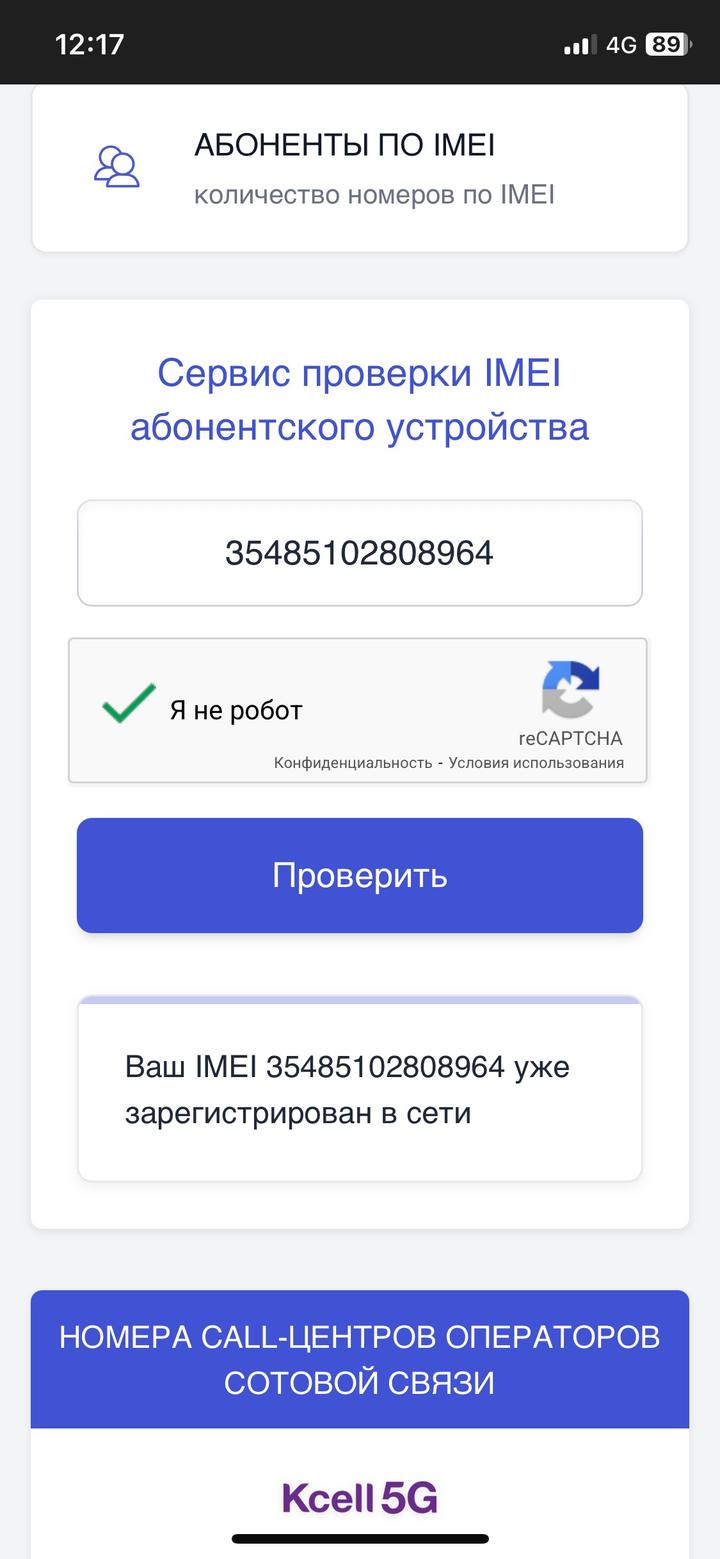Tap the IMEI number input field
720x1559 pixels.
coord(359,553)
